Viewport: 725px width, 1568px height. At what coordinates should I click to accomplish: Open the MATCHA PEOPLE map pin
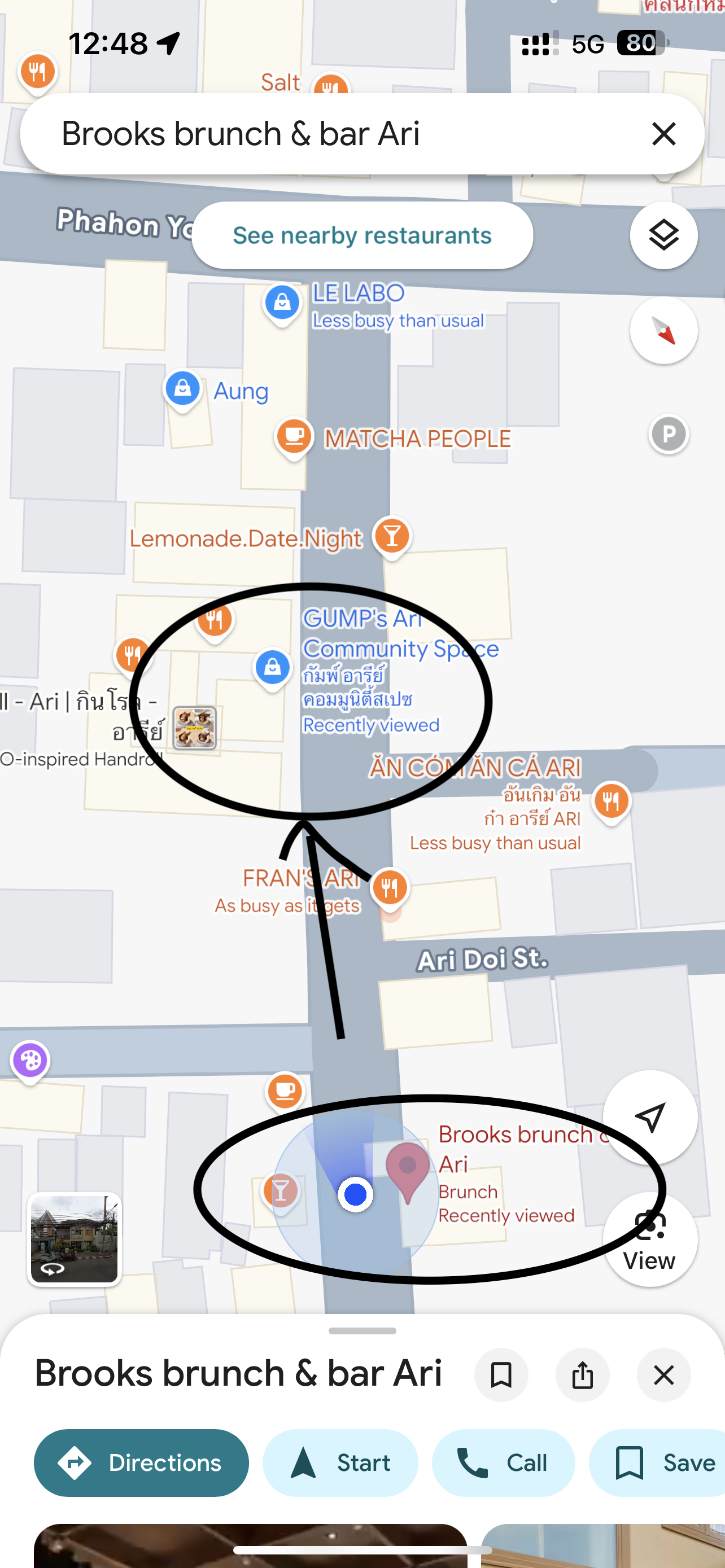(x=295, y=436)
